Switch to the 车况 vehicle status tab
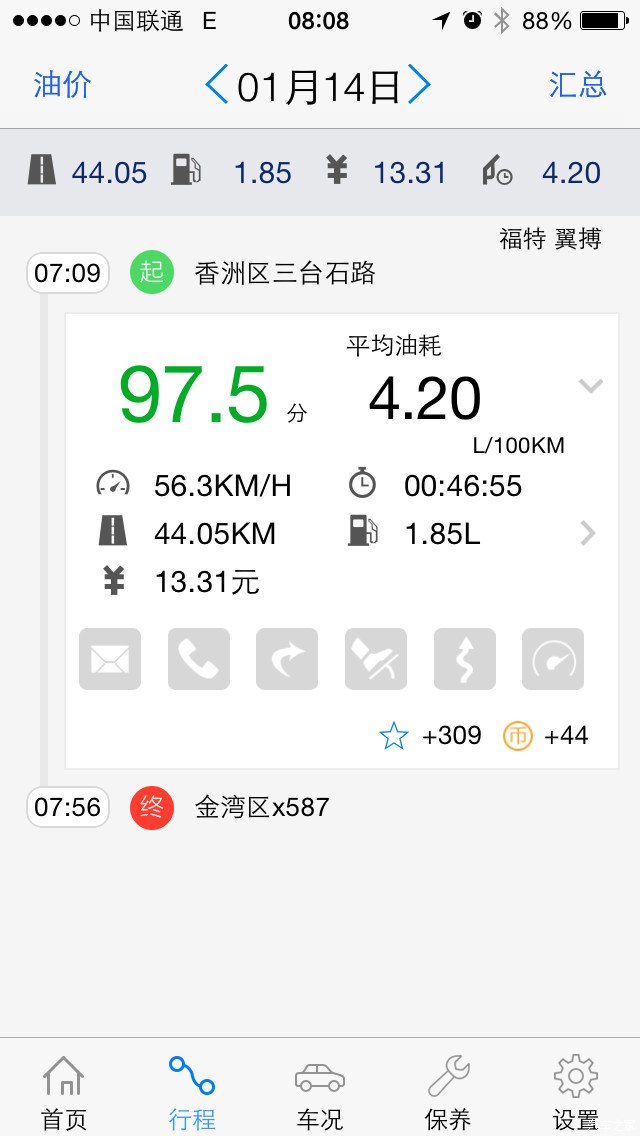The image size is (640, 1136). click(320, 1092)
